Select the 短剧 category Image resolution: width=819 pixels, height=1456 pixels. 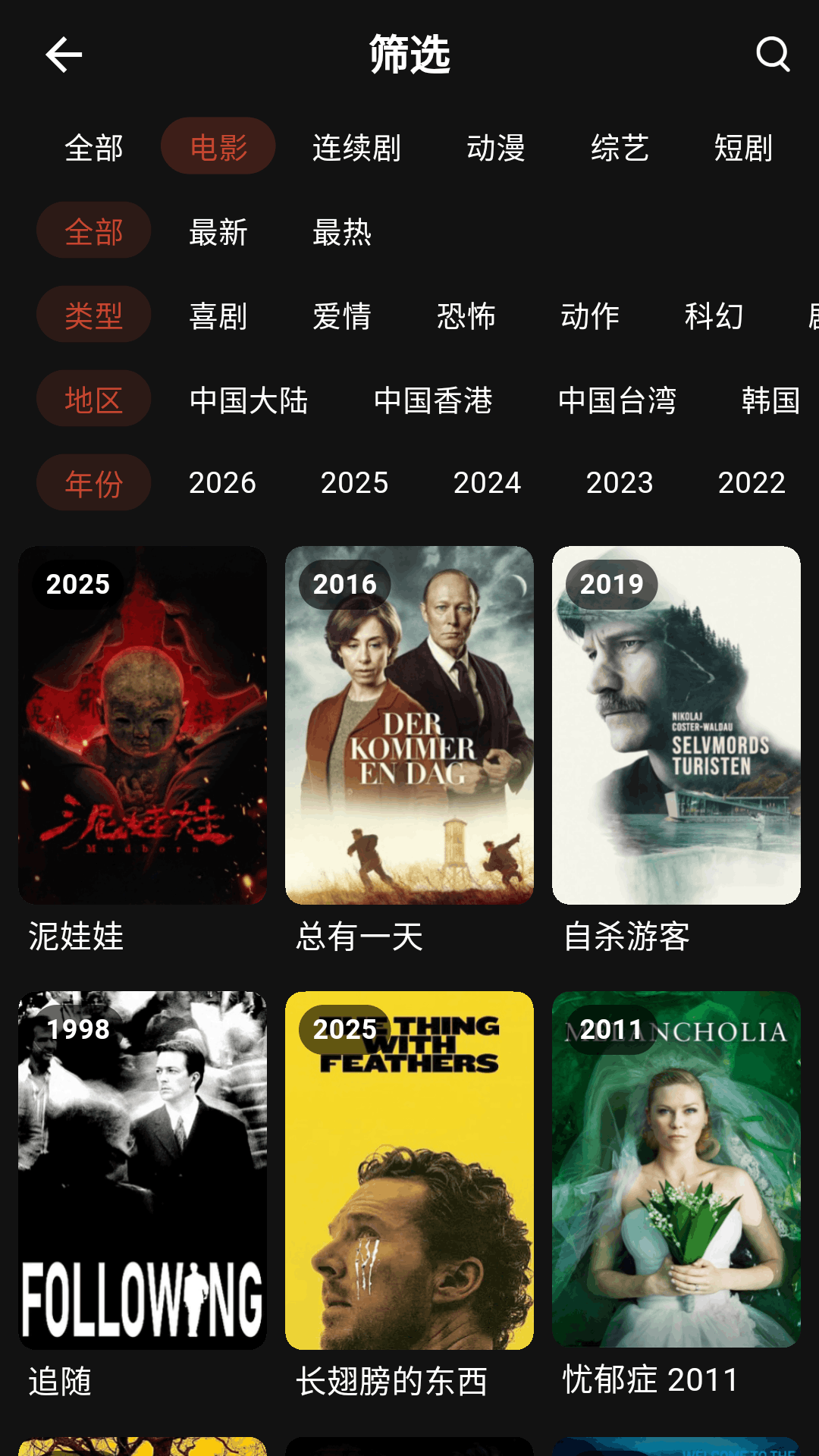(x=743, y=149)
